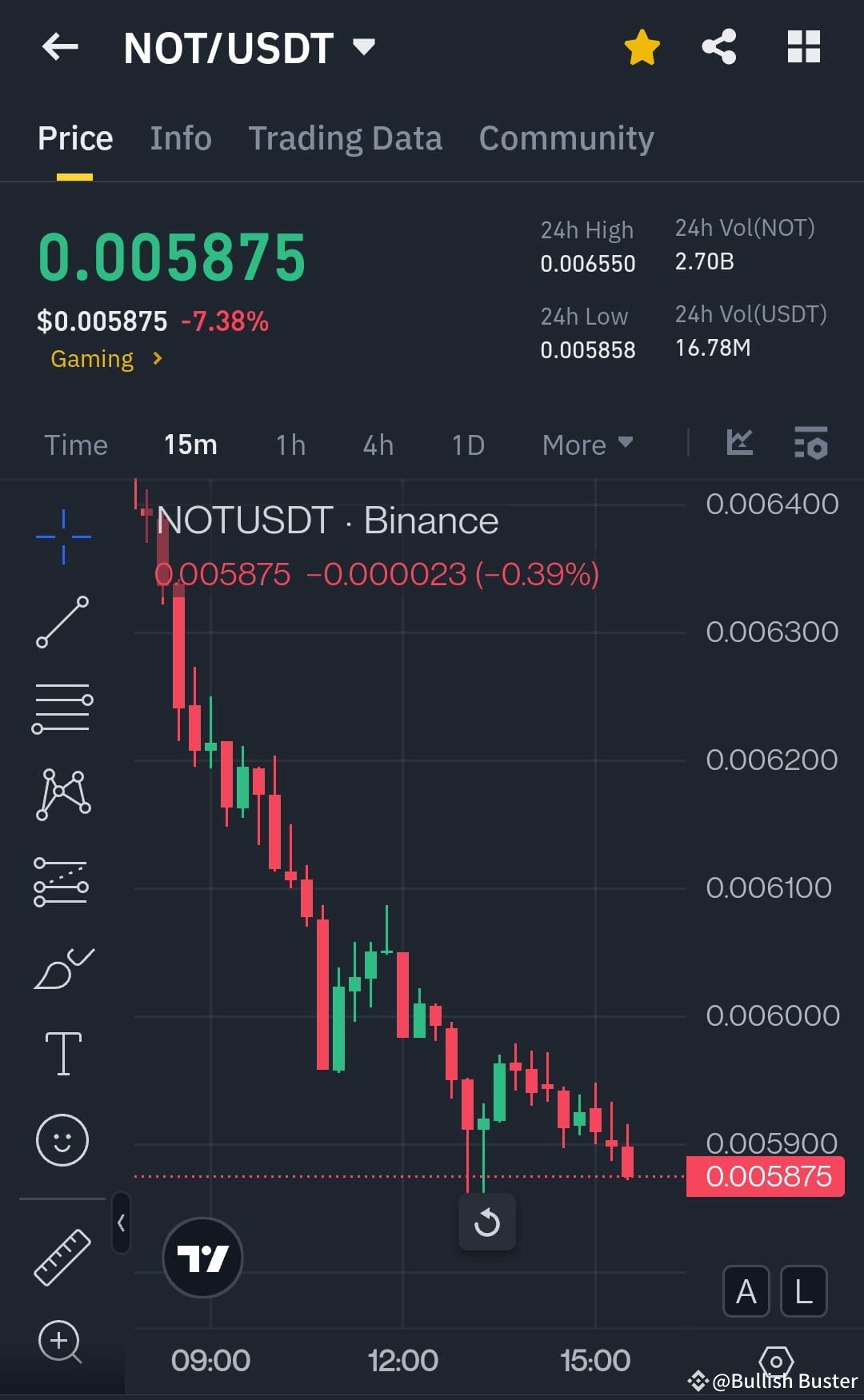The width and height of the screenshot is (864, 1400).
Task: Select the XABCD pattern tool
Action: [62, 793]
